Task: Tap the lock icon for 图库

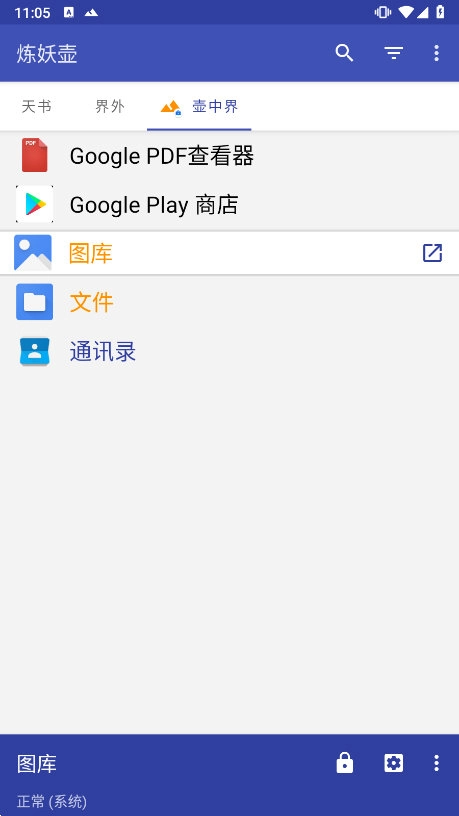Action: pos(345,763)
